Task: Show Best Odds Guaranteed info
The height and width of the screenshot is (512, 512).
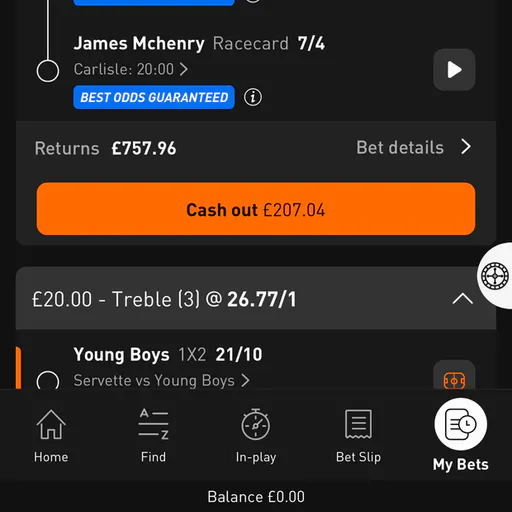Action: [253, 97]
